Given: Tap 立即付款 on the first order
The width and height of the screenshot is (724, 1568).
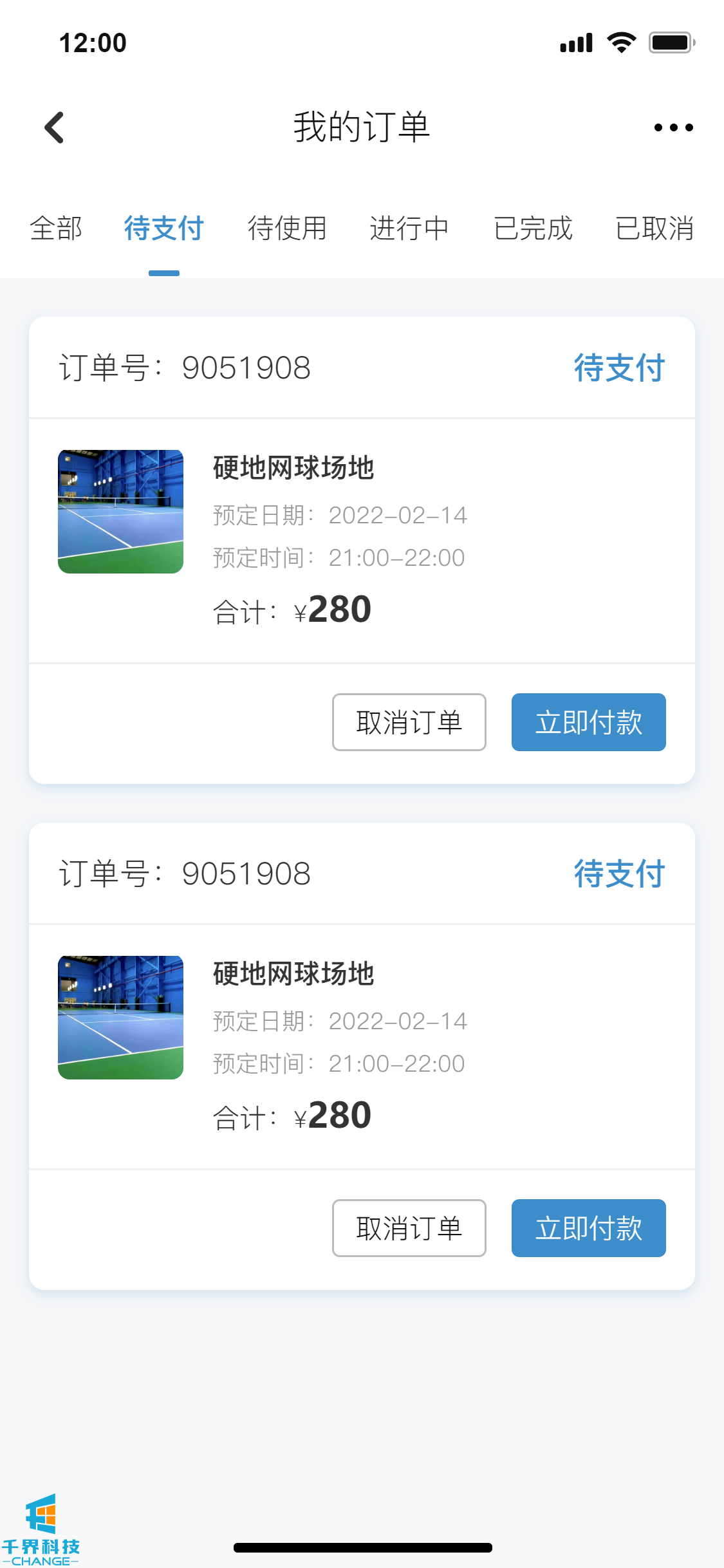Looking at the screenshot, I should pos(588,722).
